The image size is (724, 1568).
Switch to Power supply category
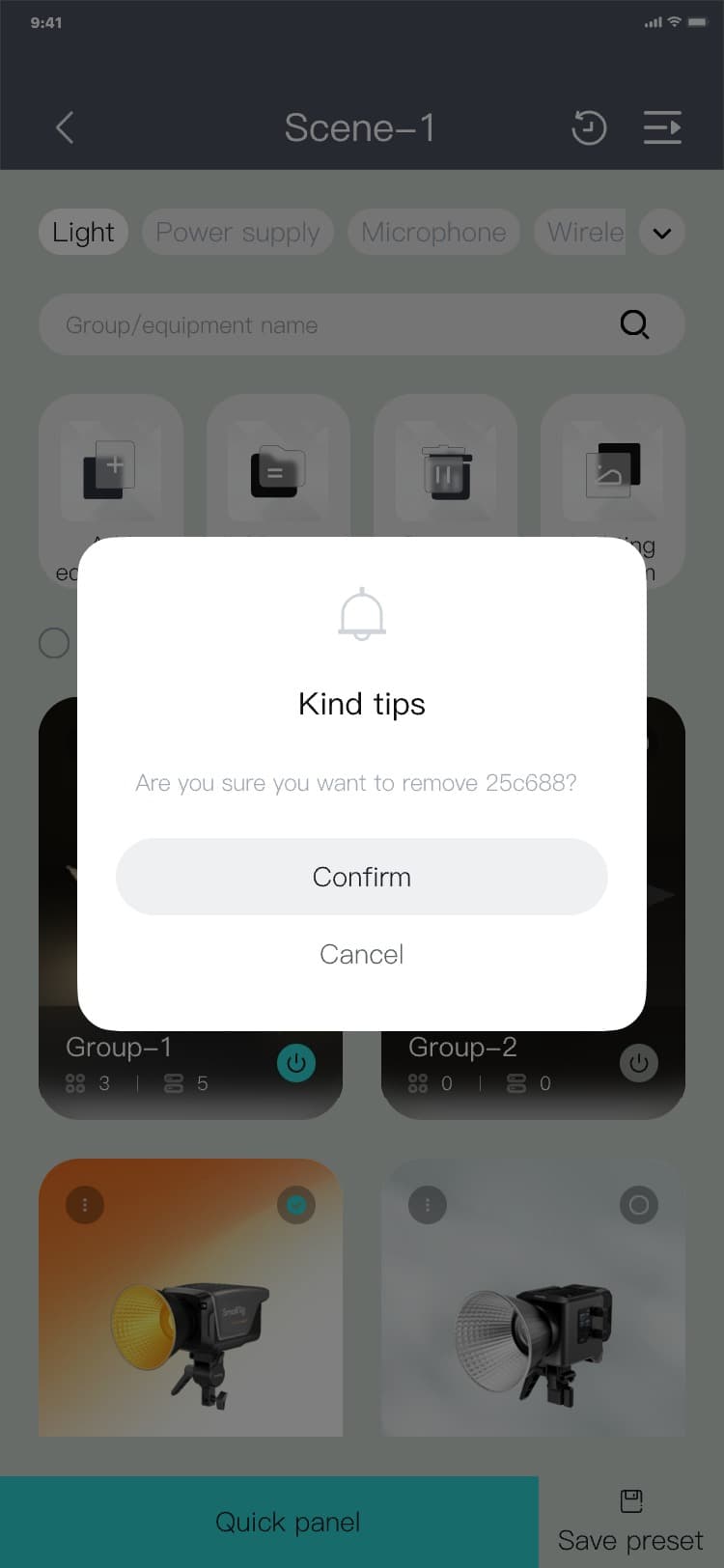[237, 233]
